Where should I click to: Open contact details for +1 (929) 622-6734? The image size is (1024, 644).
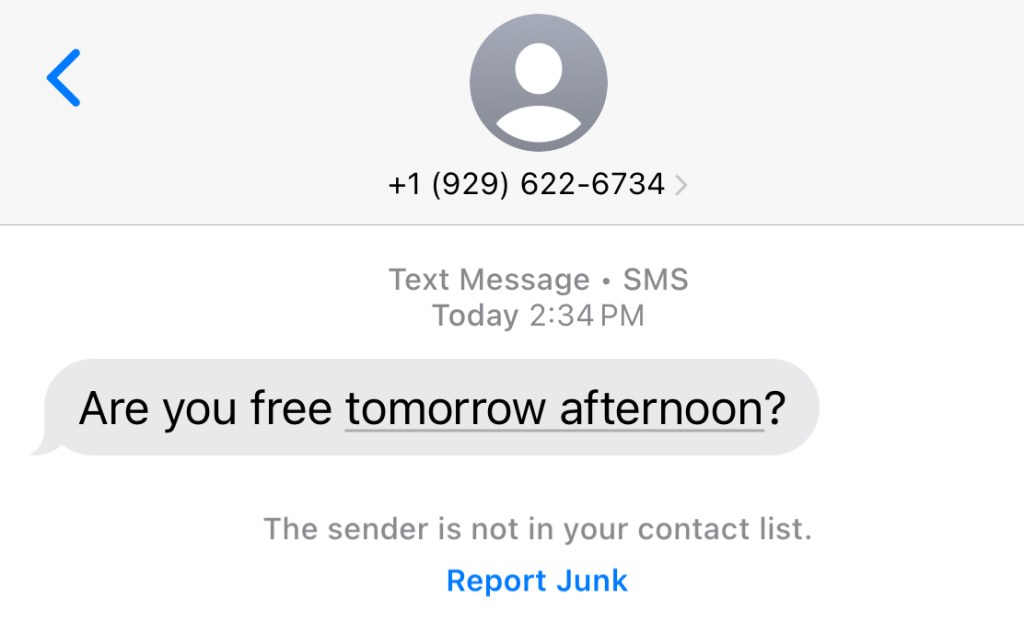tap(537, 184)
